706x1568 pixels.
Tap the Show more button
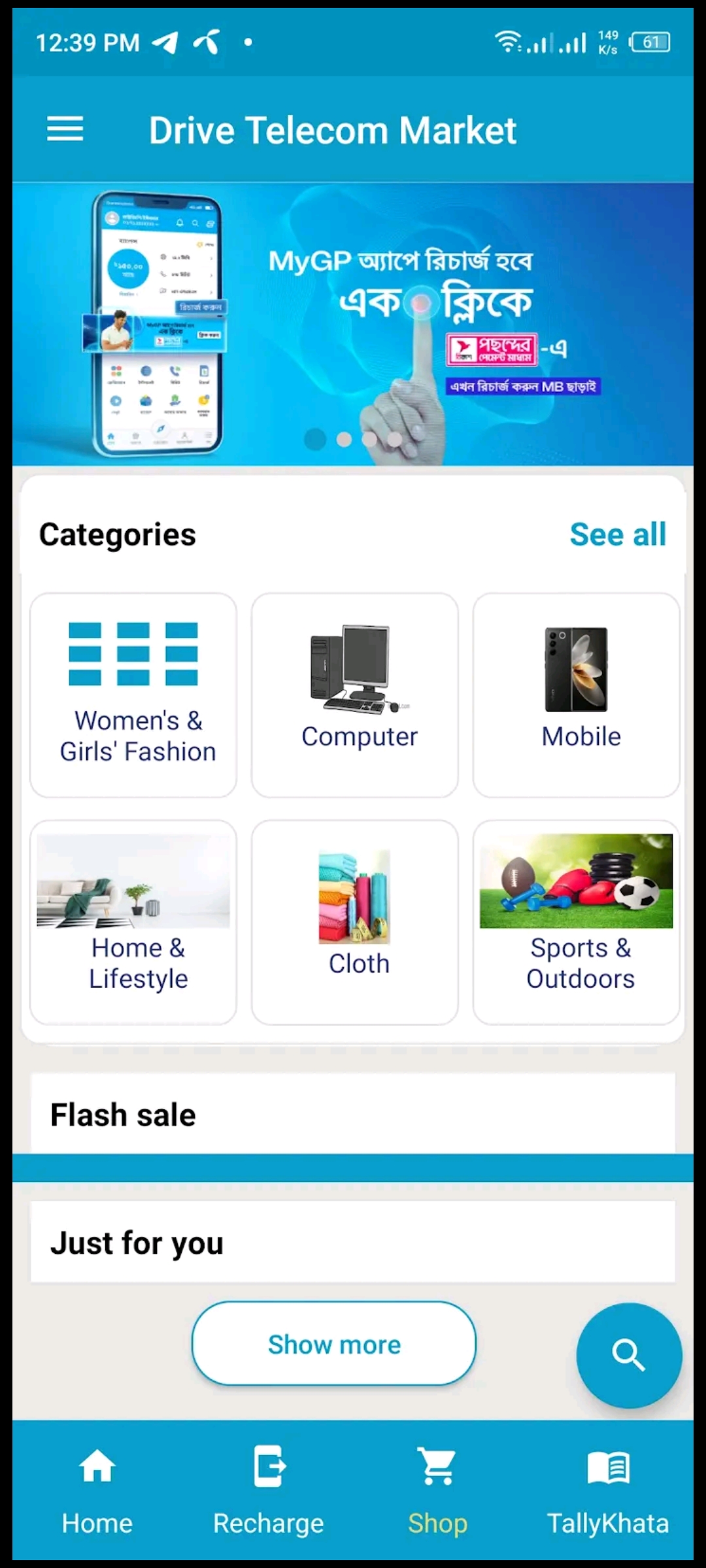334,1343
